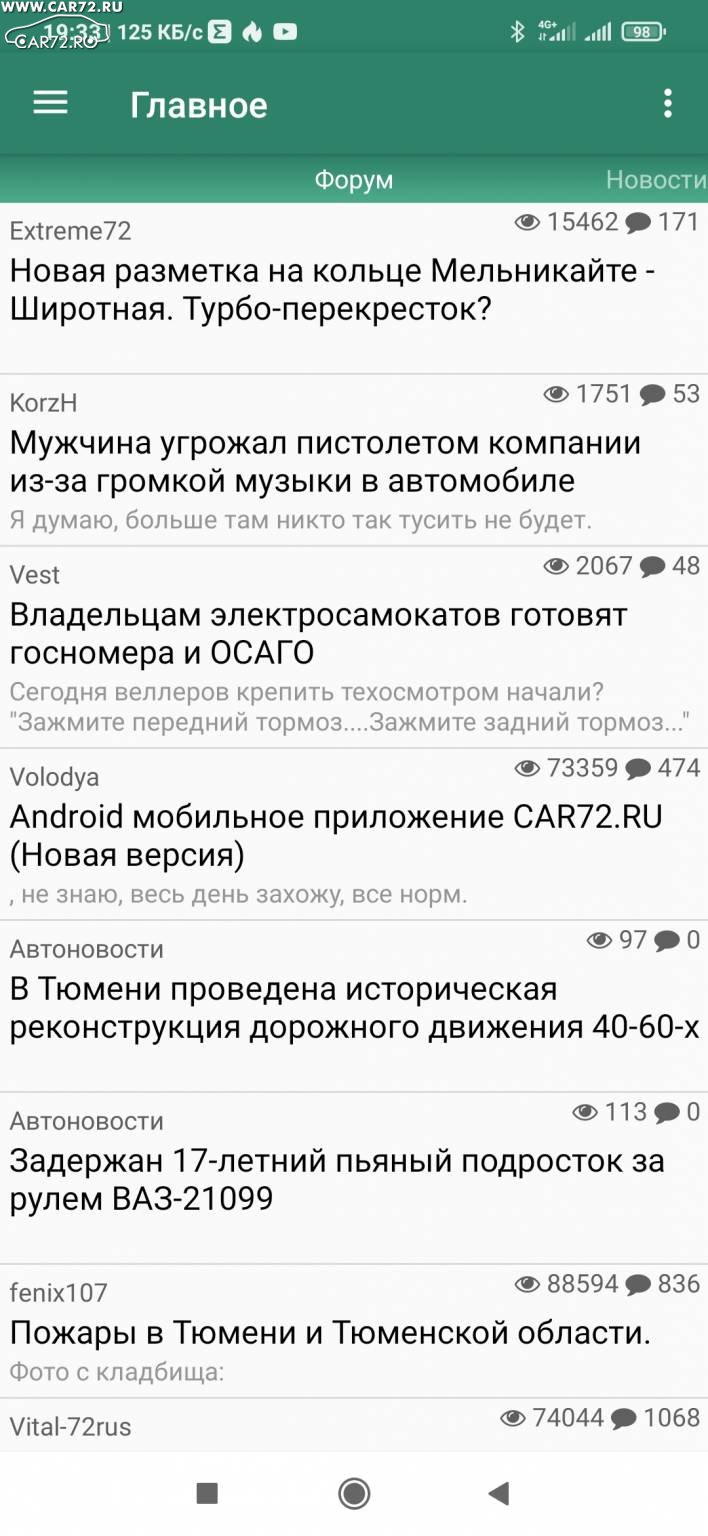The height and width of the screenshot is (1536, 708).
Task: Tap the system home button
Action: click(354, 1494)
